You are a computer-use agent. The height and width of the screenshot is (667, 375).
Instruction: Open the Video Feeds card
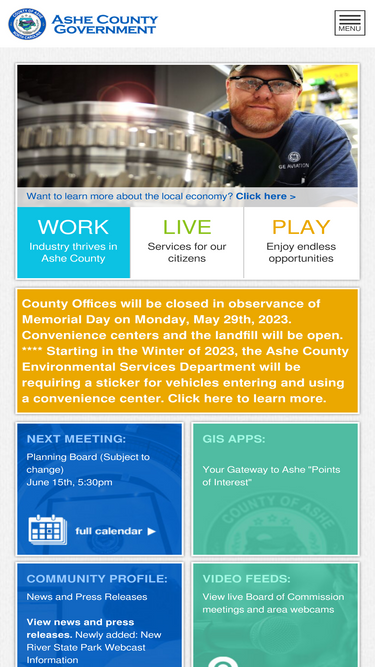(276, 615)
